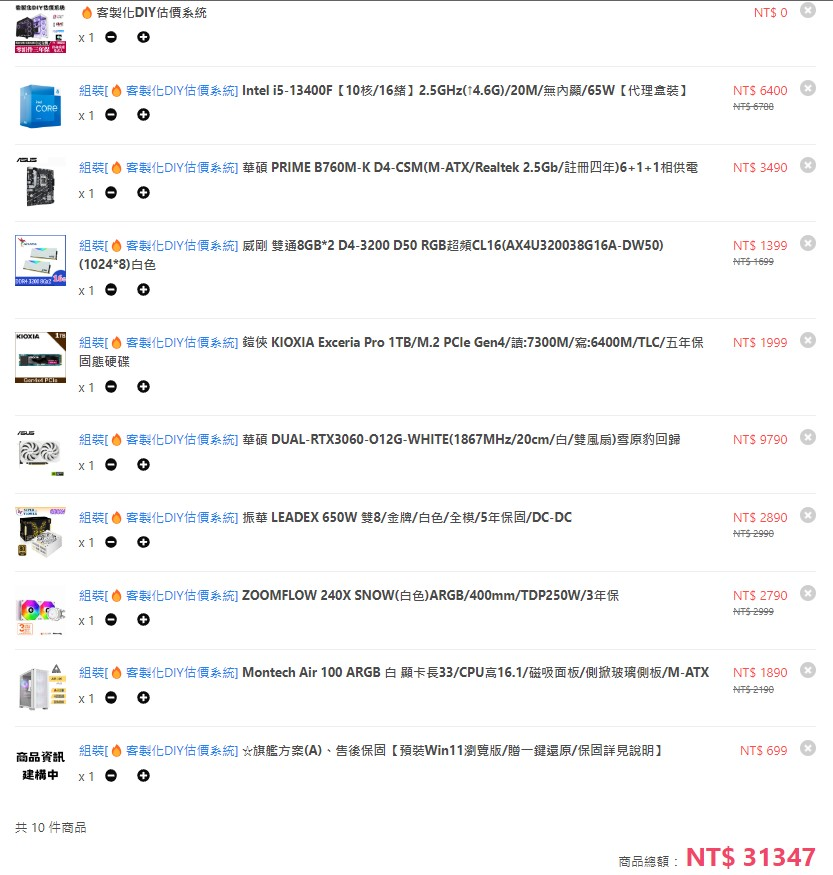Increase quantity of 威剛 D50 RGB memory

(x=143, y=290)
